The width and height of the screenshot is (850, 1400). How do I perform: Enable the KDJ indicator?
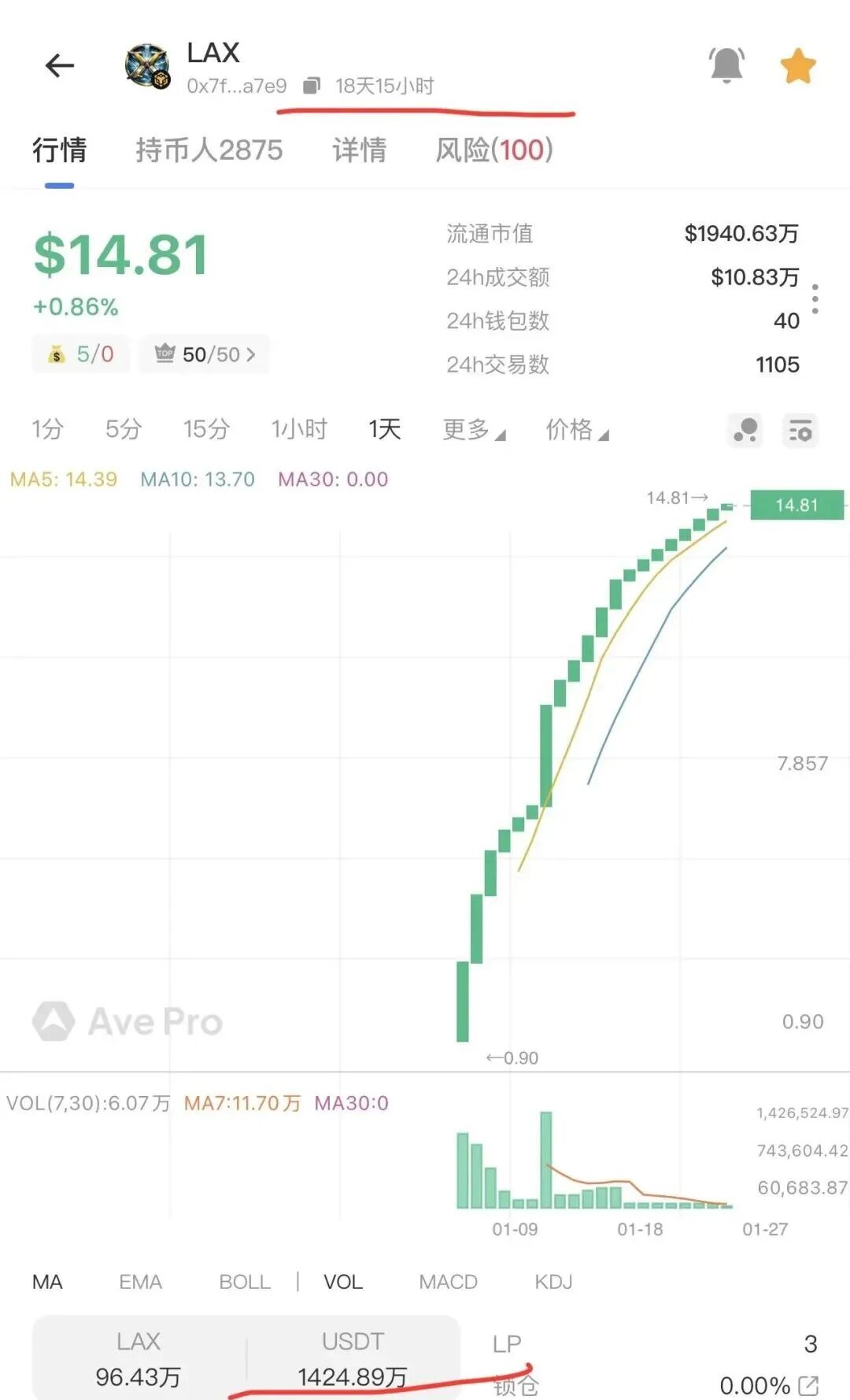553,1281
